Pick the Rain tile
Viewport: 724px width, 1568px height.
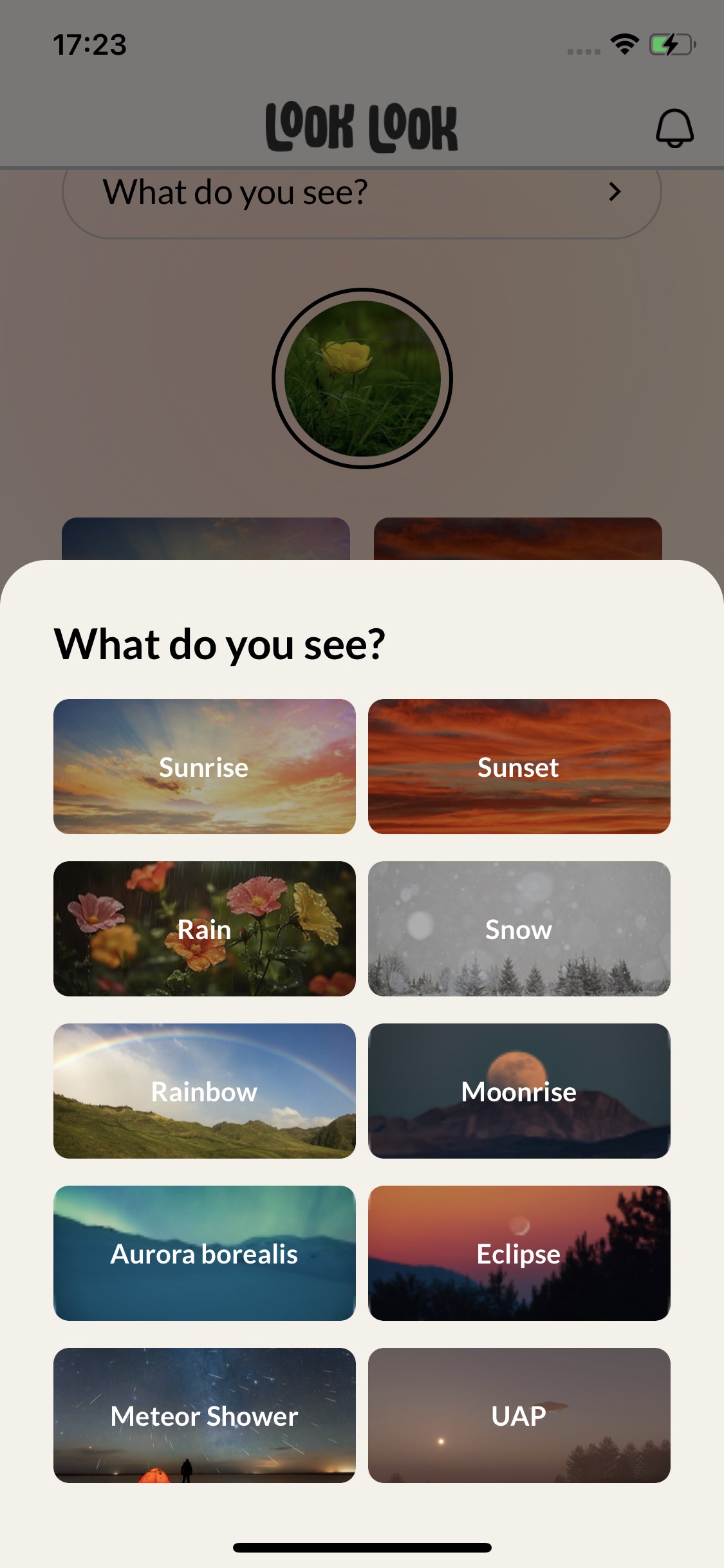(204, 929)
